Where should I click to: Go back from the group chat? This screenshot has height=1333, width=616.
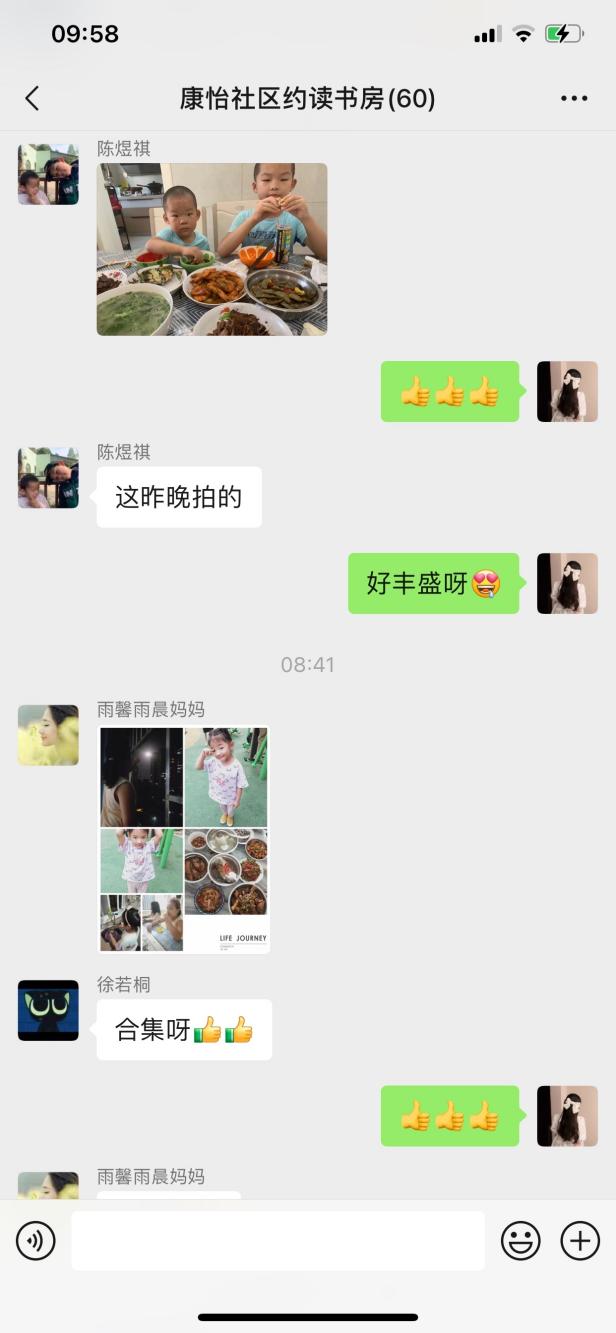[32, 98]
